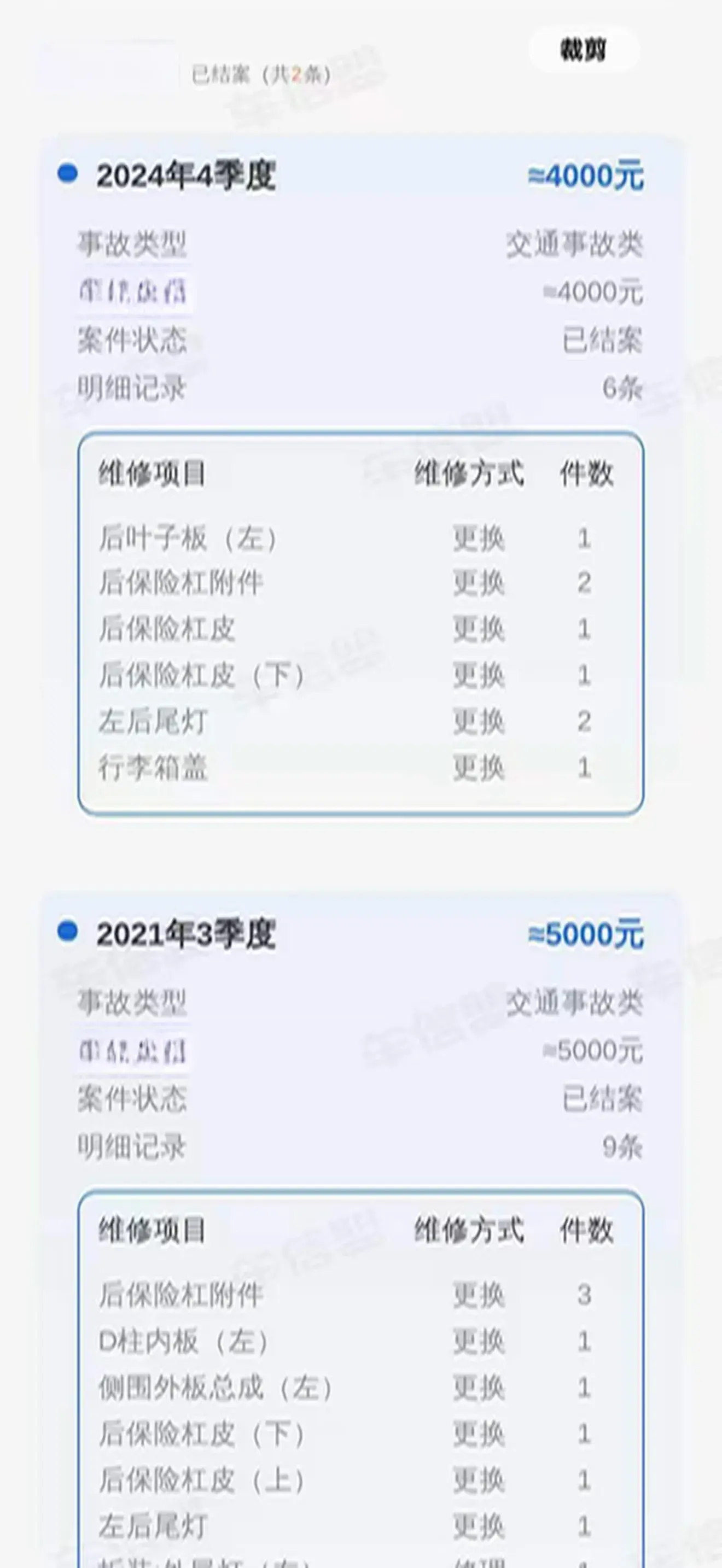Tap the 裁剪 crop button
The height and width of the screenshot is (1568, 722).
click(583, 50)
